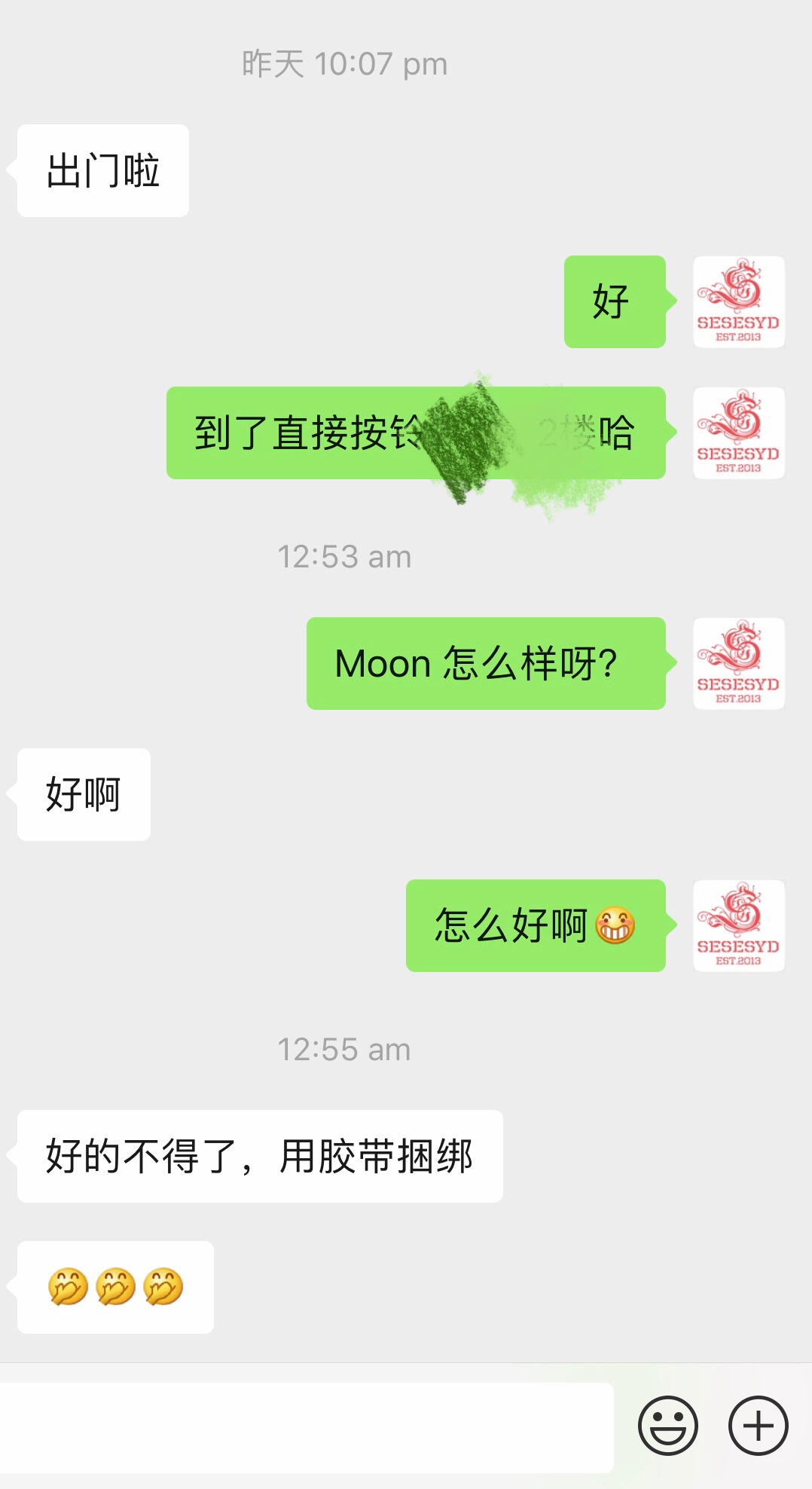Image resolution: width=812 pixels, height=1489 pixels.
Task: Open the plus attachment menu
Action: pyautogui.click(x=758, y=1425)
